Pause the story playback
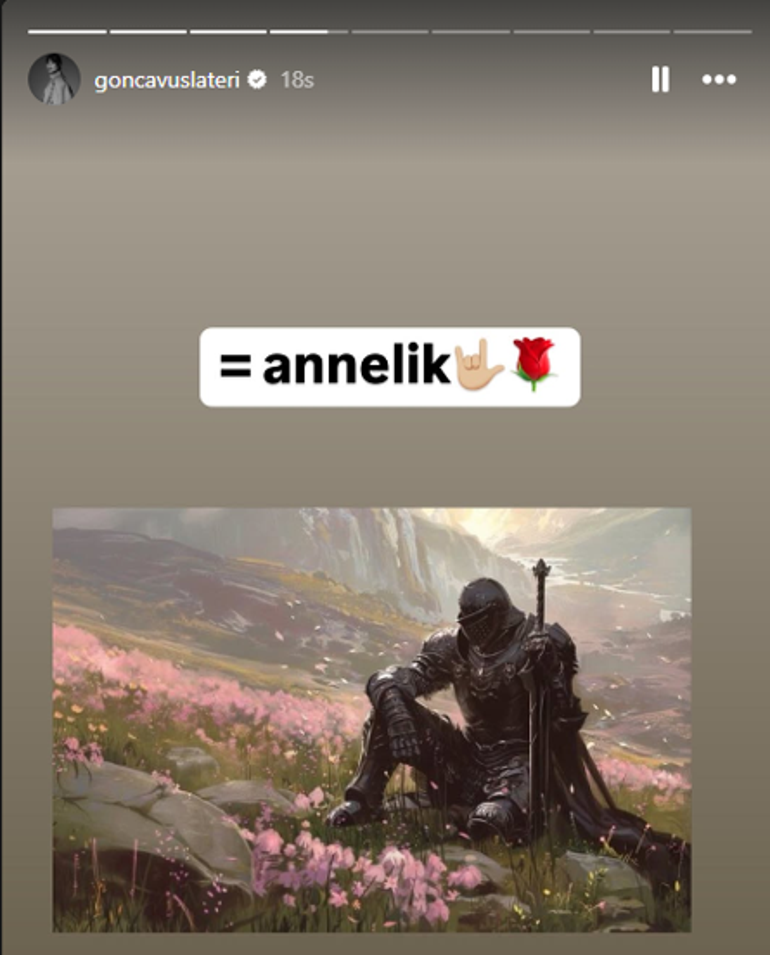This screenshot has width=770, height=955. tap(660, 80)
